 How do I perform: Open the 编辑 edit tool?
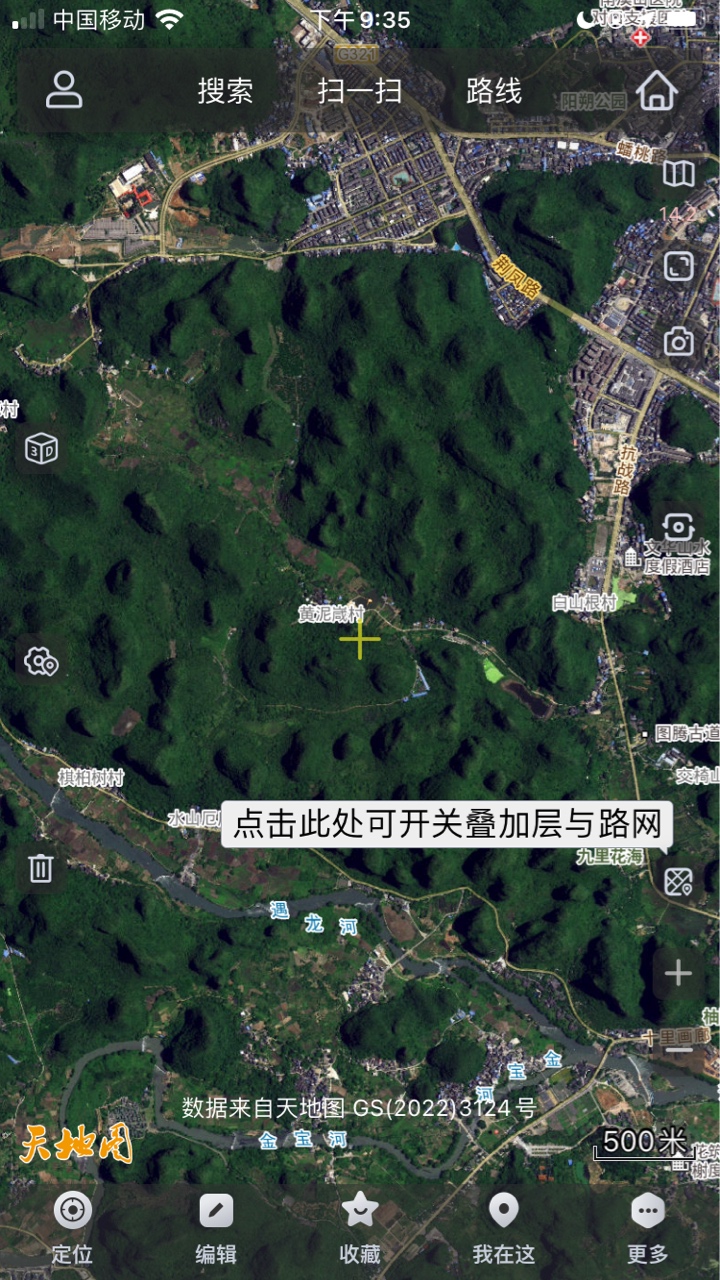[x=216, y=1228]
